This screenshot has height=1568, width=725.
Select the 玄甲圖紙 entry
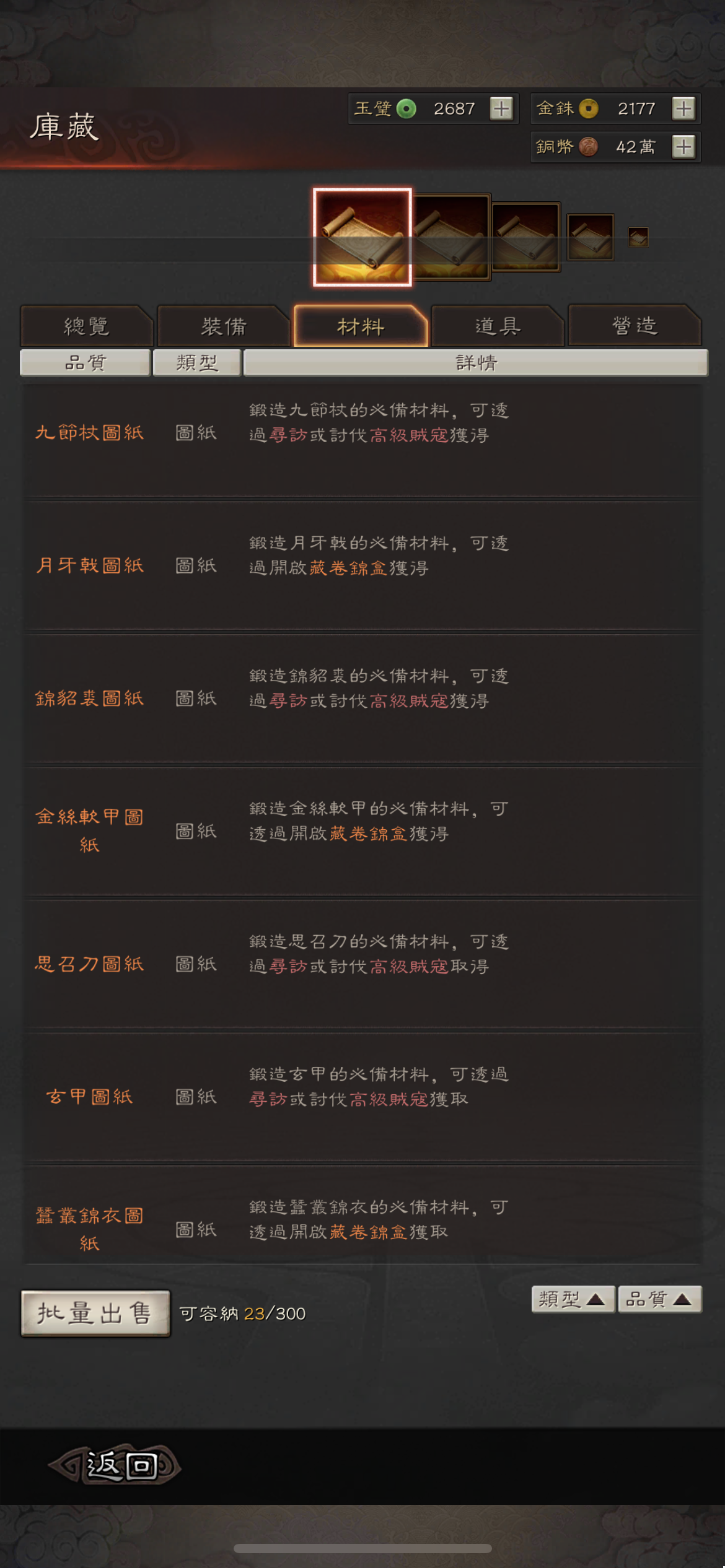362,1097
